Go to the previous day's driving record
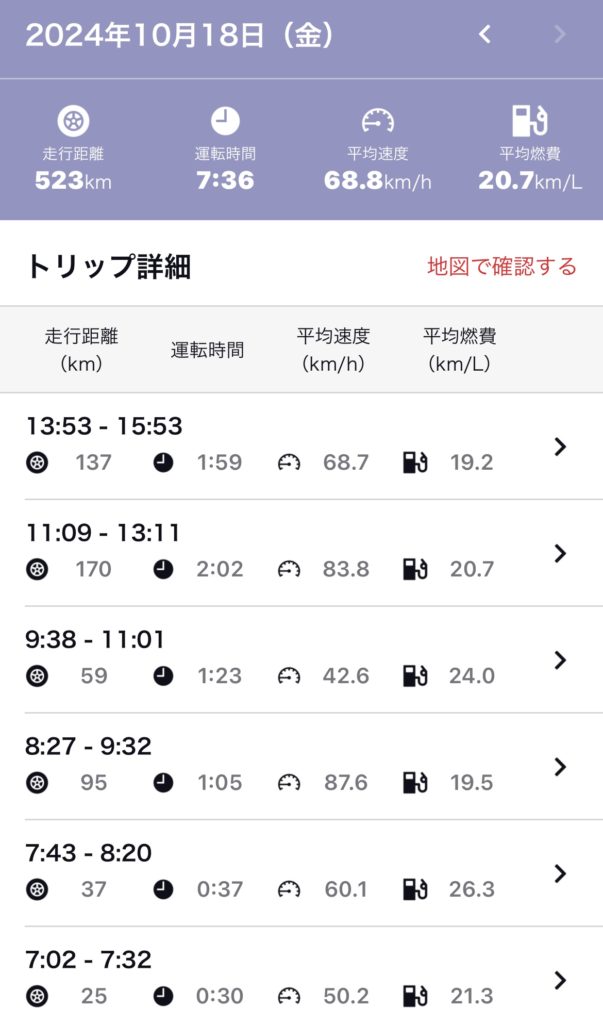Screen dimensions: 603x1024 coord(485,35)
